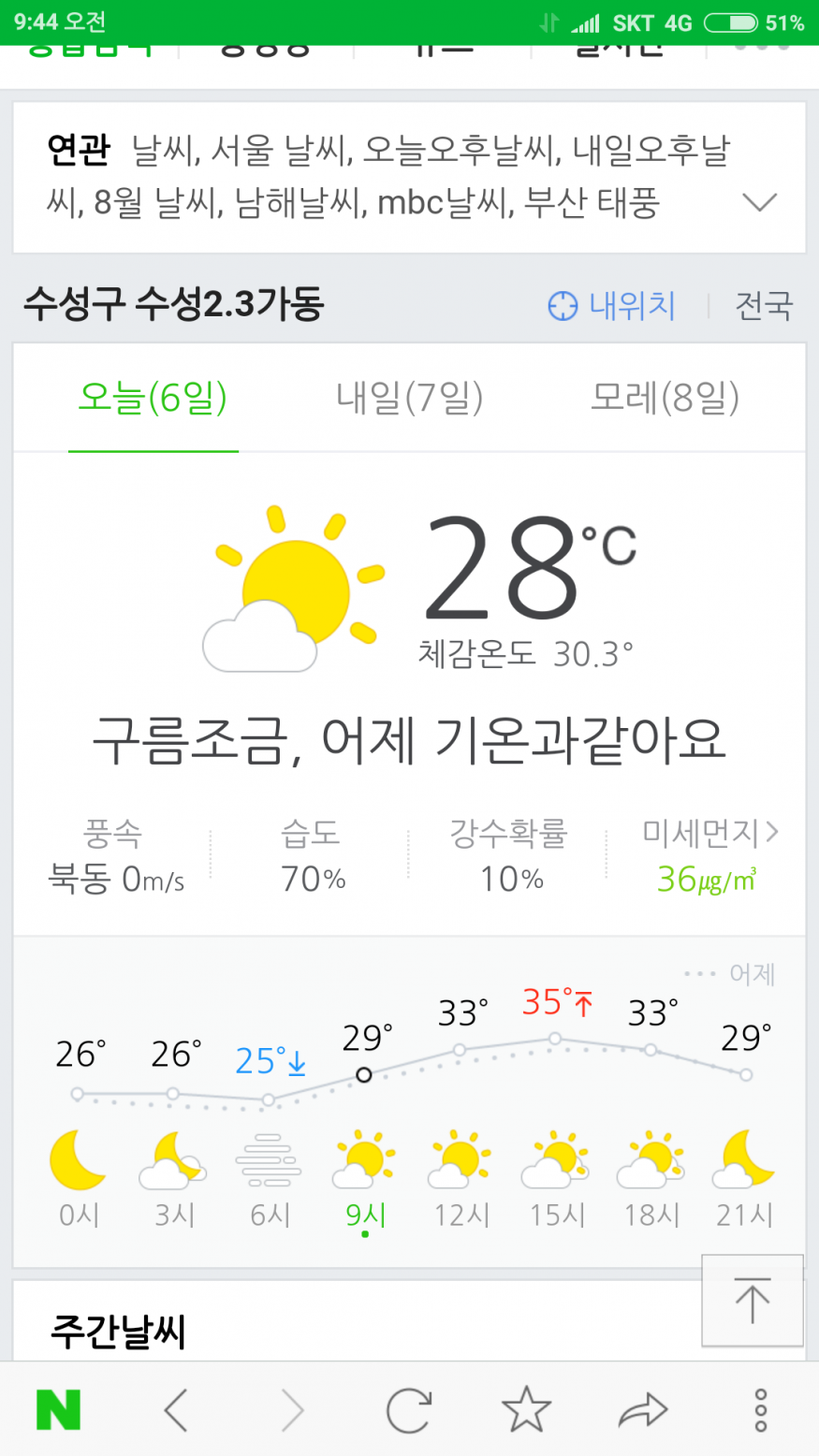Reload the page with refresh icon
The height and width of the screenshot is (1456, 819).
coord(409,1409)
